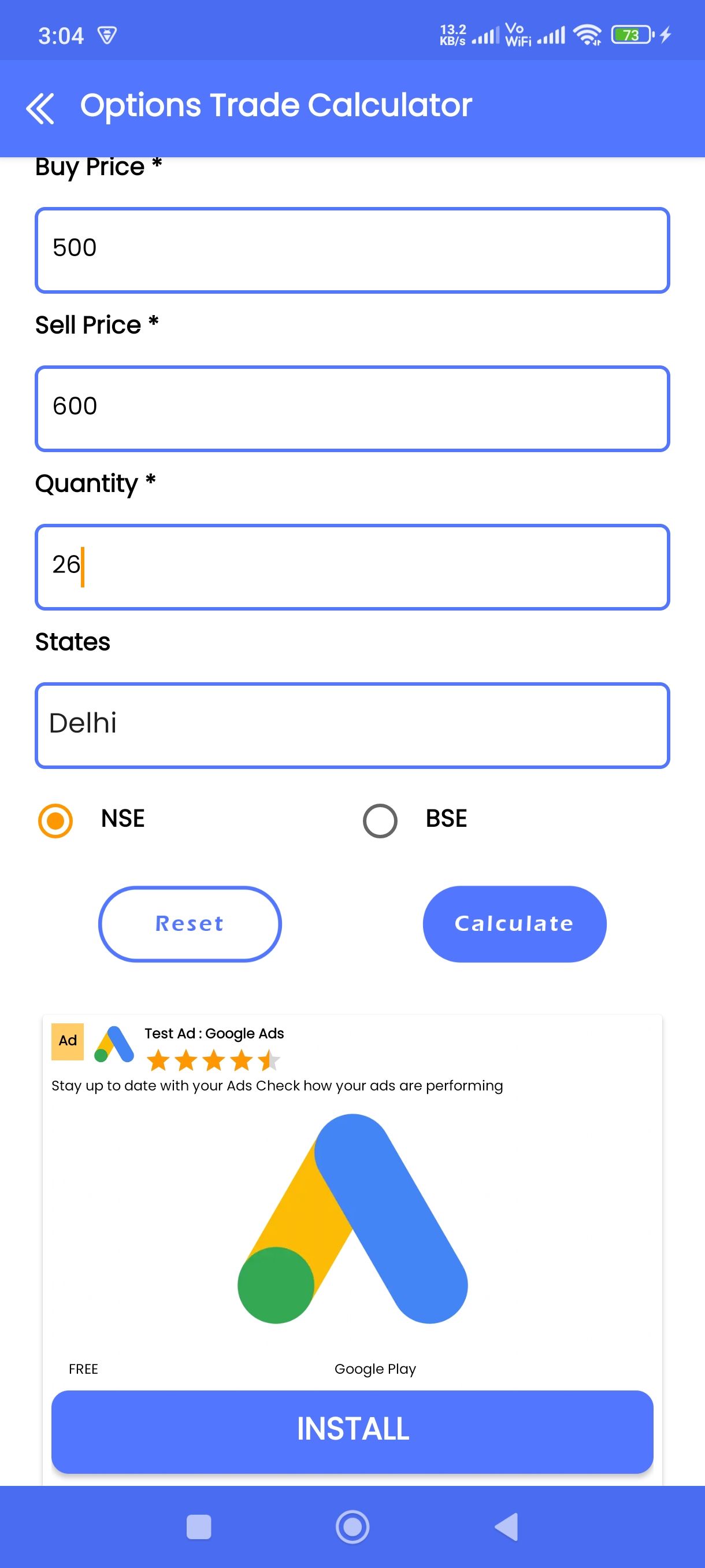
Task: Select the NSE radio button
Action: 55,820
